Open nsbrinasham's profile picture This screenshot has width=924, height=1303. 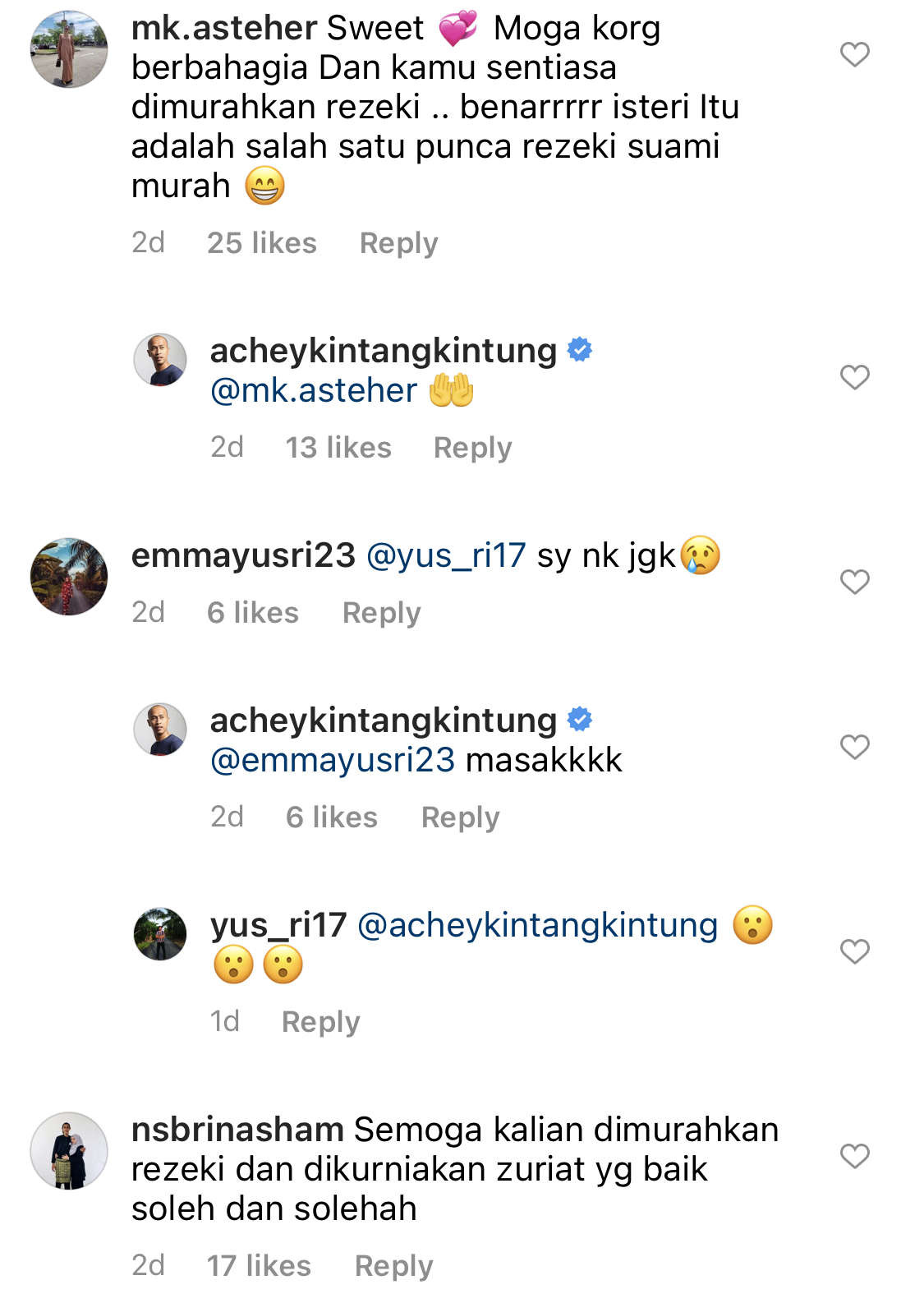tap(69, 1151)
